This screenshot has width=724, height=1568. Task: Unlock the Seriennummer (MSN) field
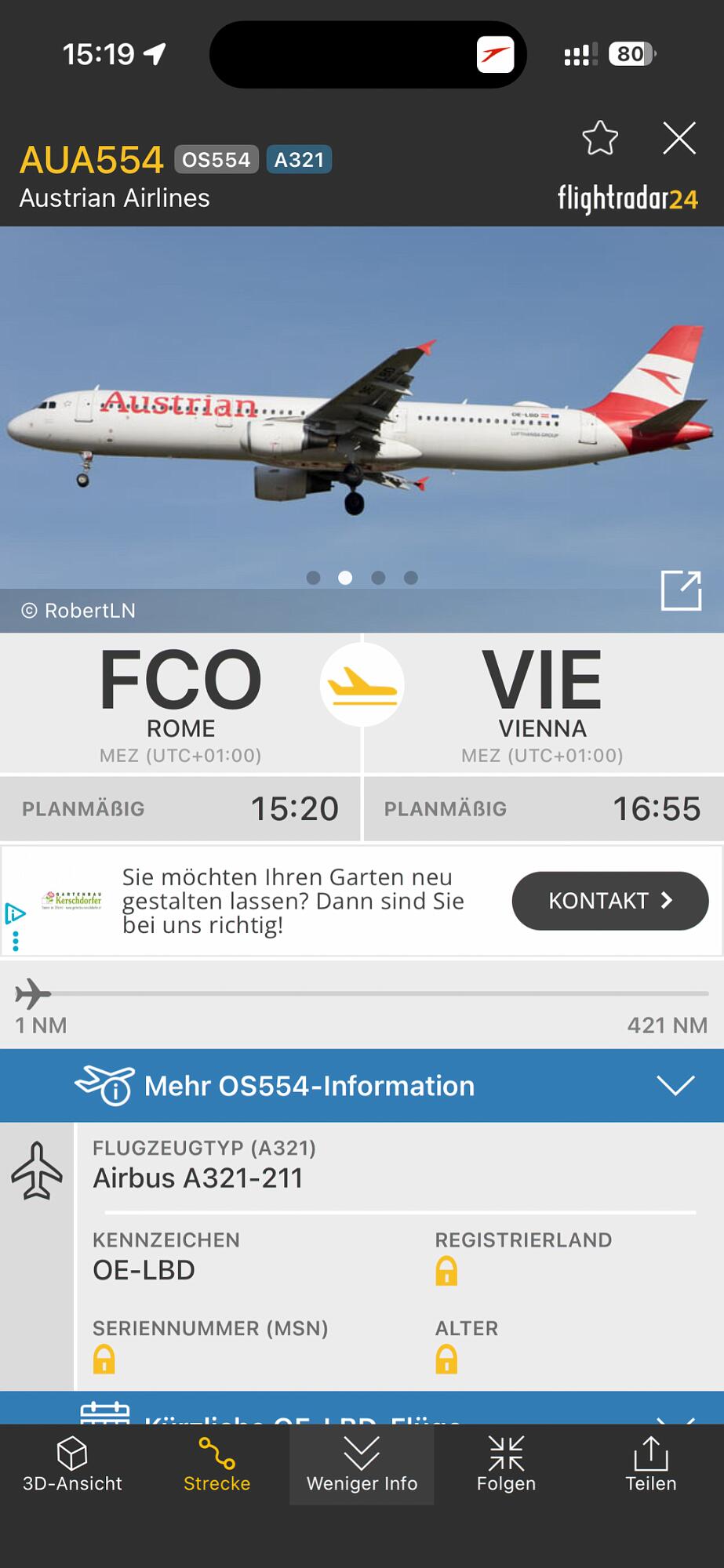click(x=104, y=1359)
